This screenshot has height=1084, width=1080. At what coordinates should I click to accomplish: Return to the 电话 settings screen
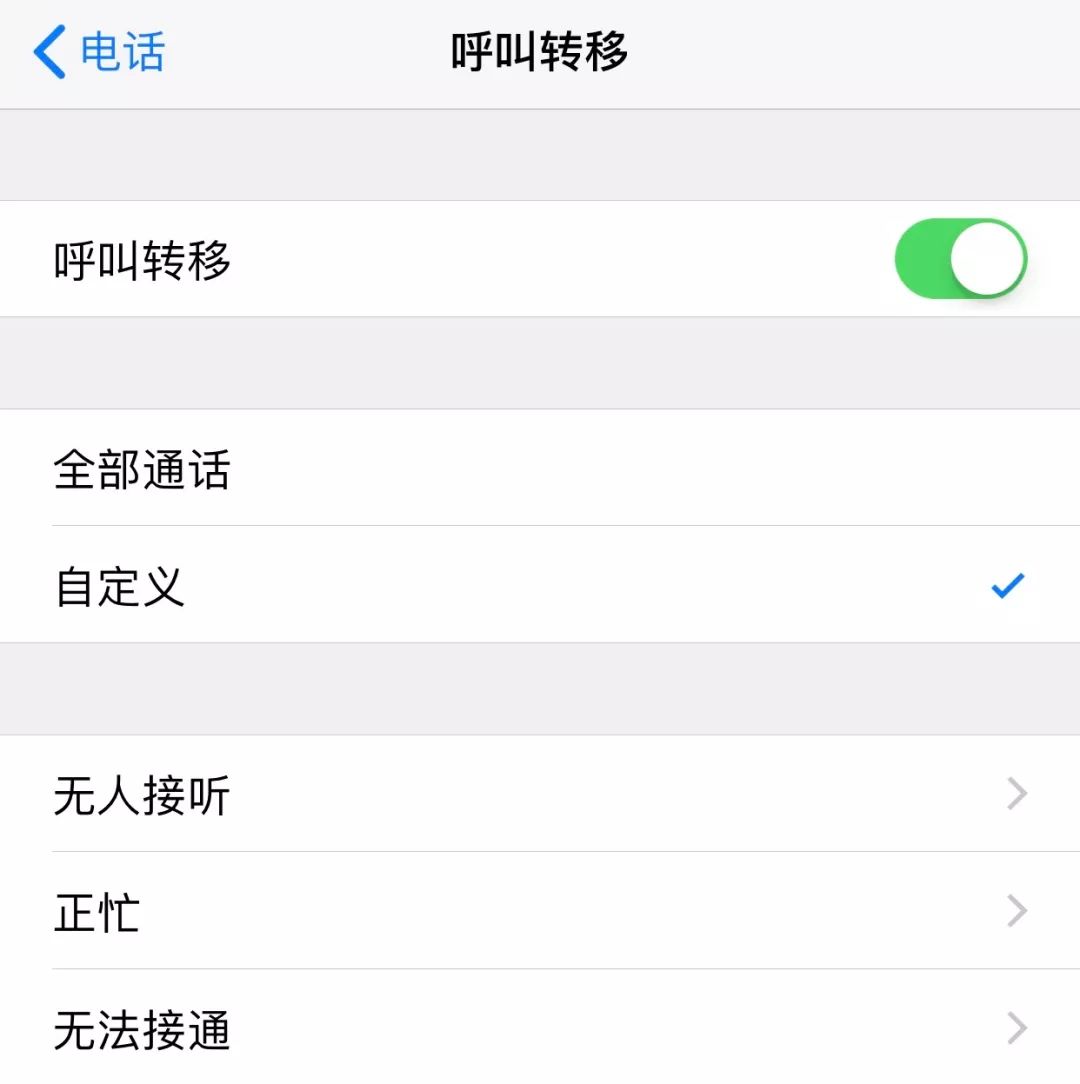tap(95, 52)
